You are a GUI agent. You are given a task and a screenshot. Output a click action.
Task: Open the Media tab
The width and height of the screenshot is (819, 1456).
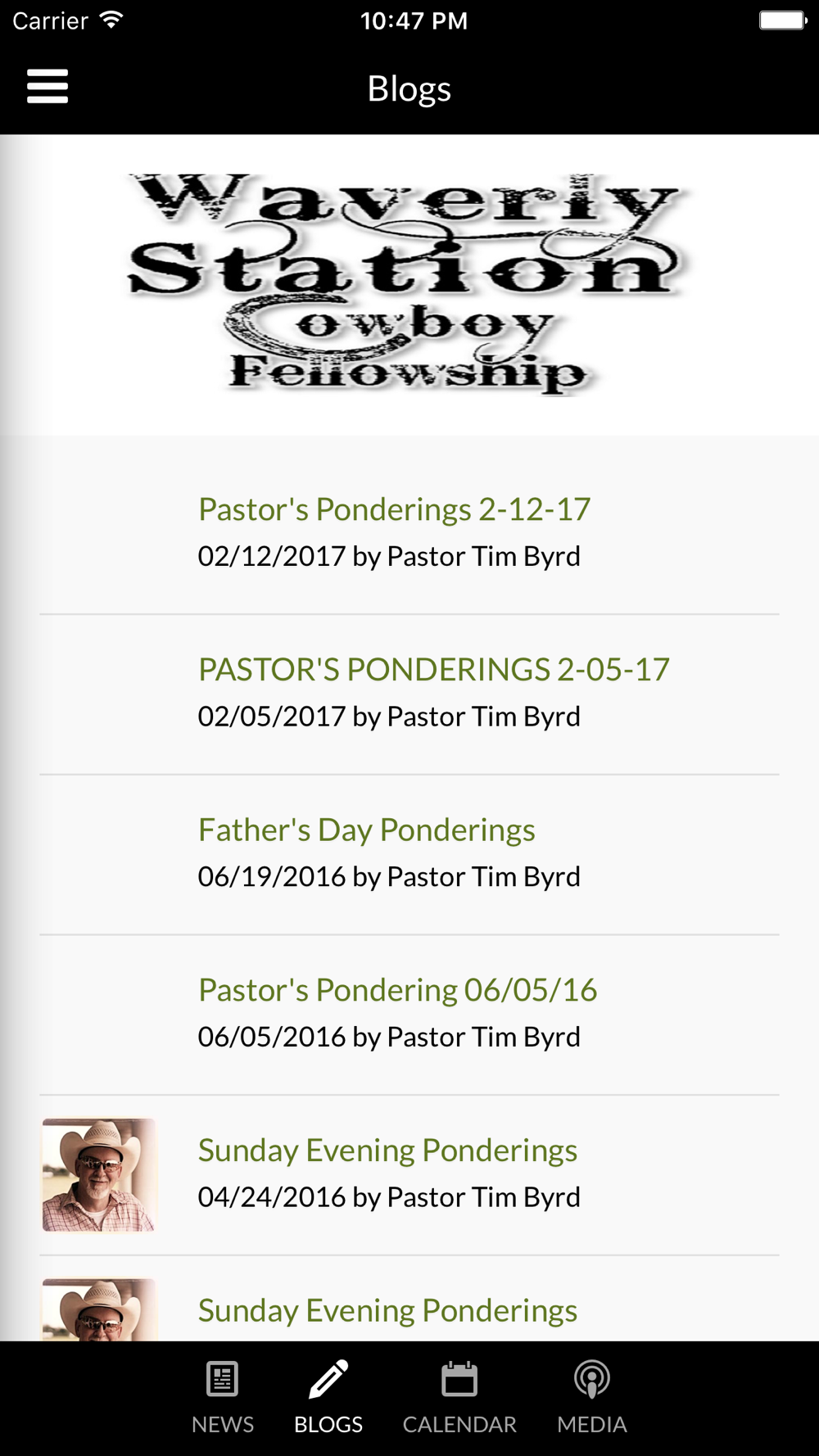pyautogui.click(x=592, y=1398)
